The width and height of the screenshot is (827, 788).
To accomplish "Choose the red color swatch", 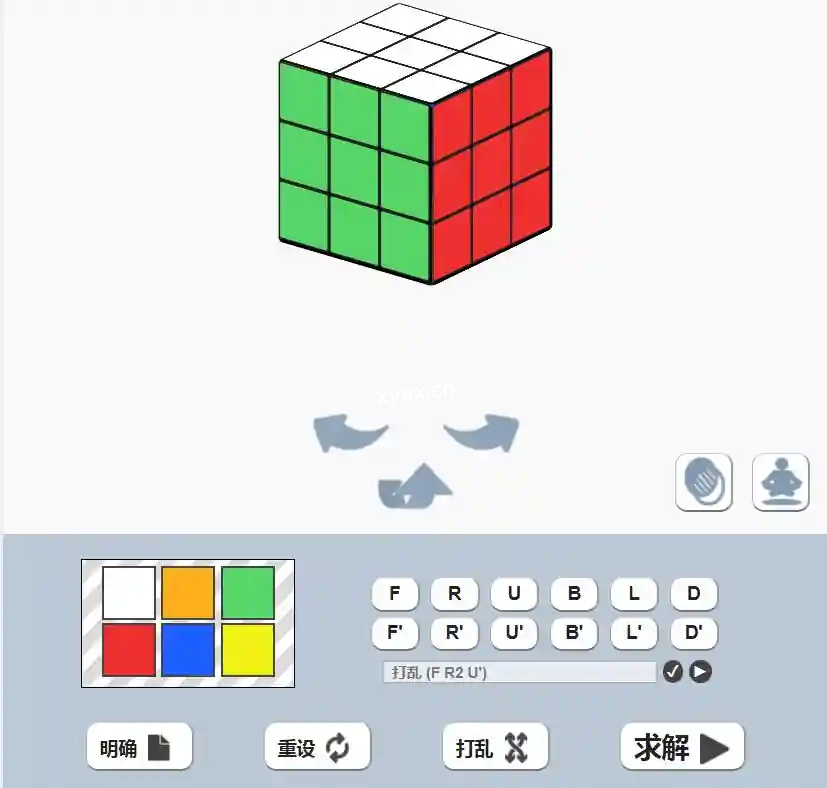I will tap(129, 650).
